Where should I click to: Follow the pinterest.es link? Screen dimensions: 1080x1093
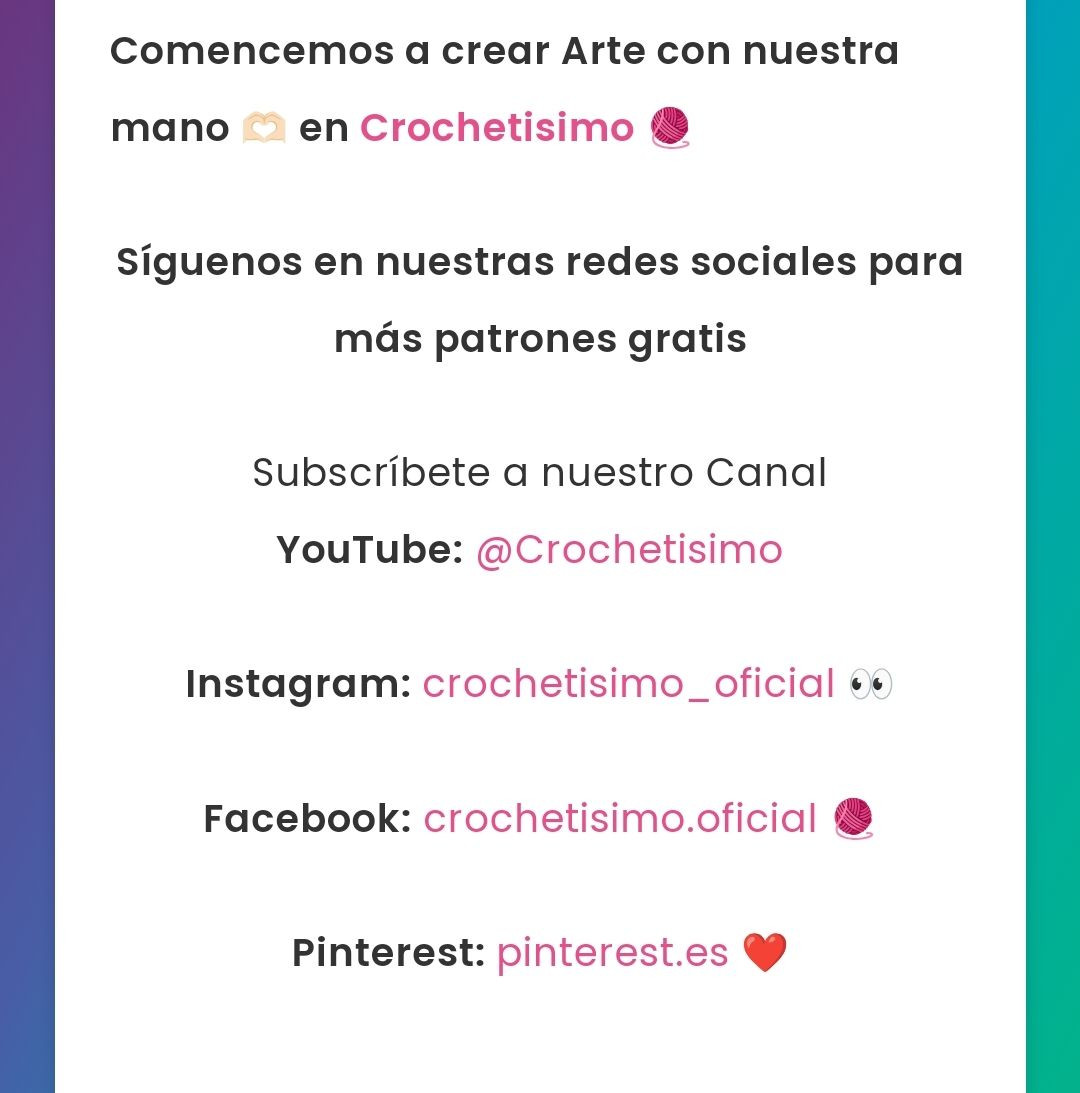pos(612,953)
